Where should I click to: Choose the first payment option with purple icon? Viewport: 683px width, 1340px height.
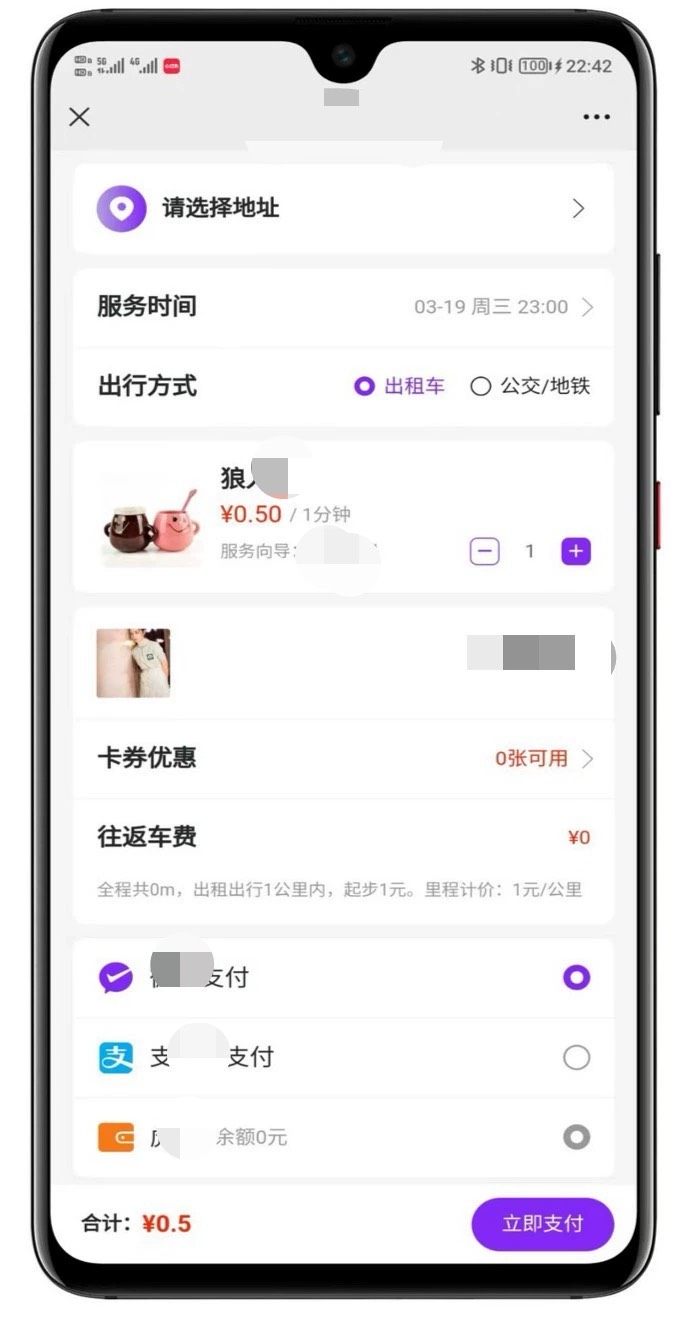(576, 977)
